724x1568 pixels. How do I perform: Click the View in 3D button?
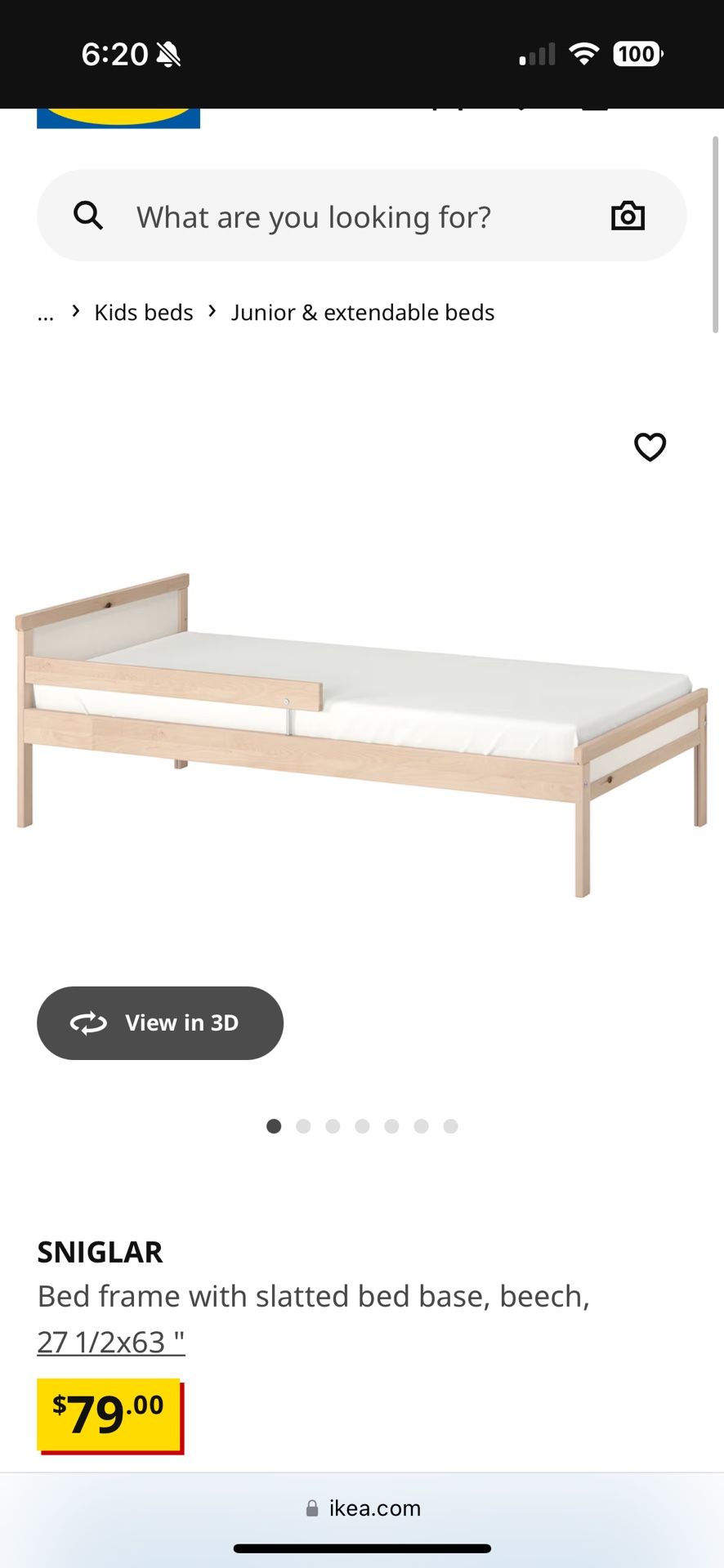coord(160,1022)
